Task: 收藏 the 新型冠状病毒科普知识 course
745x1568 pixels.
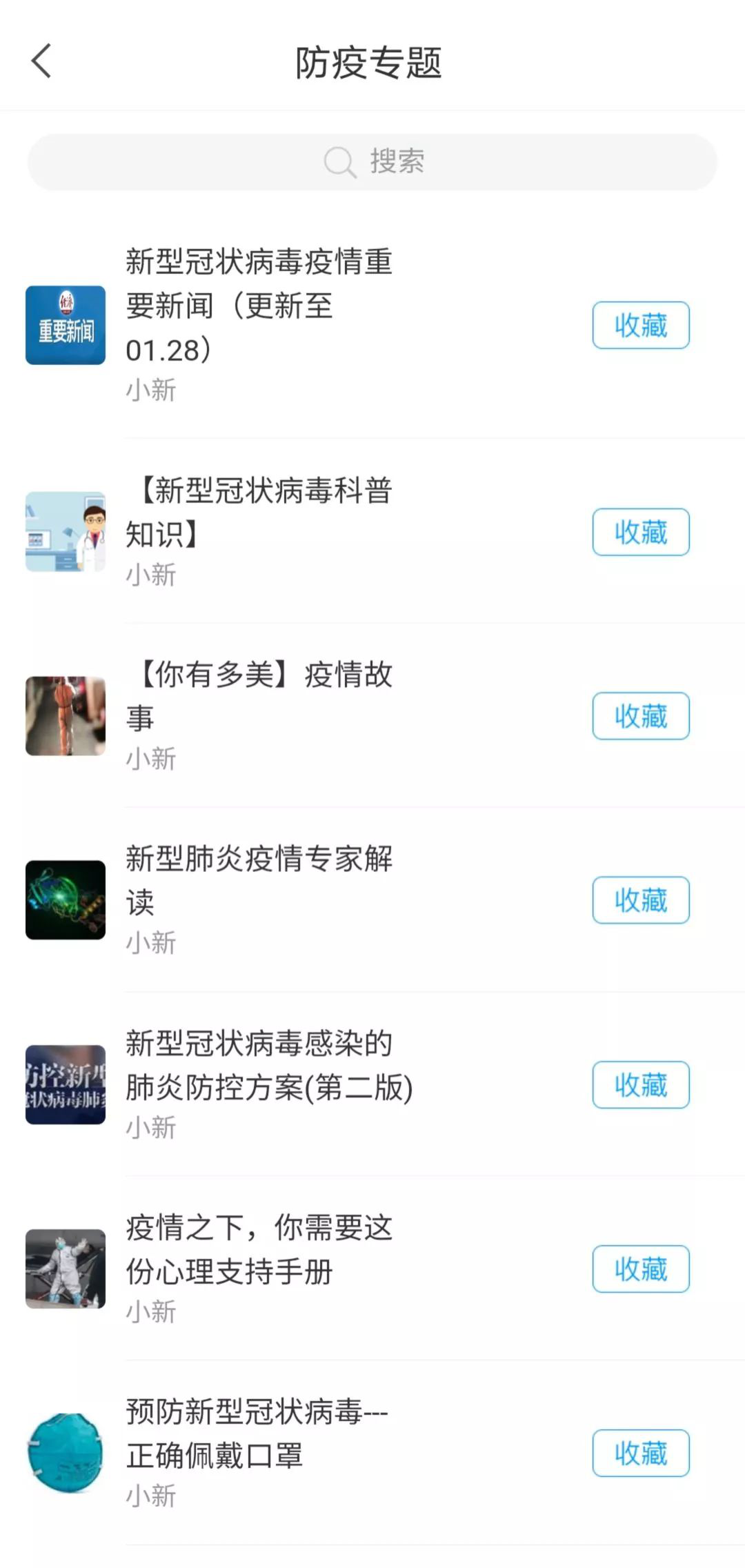Action: (x=640, y=531)
